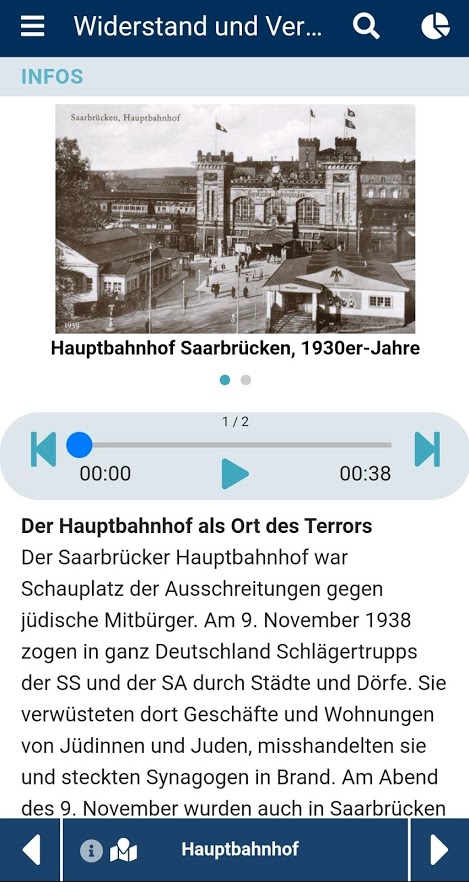Open the map view icon
This screenshot has height=882, width=469.
[x=123, y=850]
